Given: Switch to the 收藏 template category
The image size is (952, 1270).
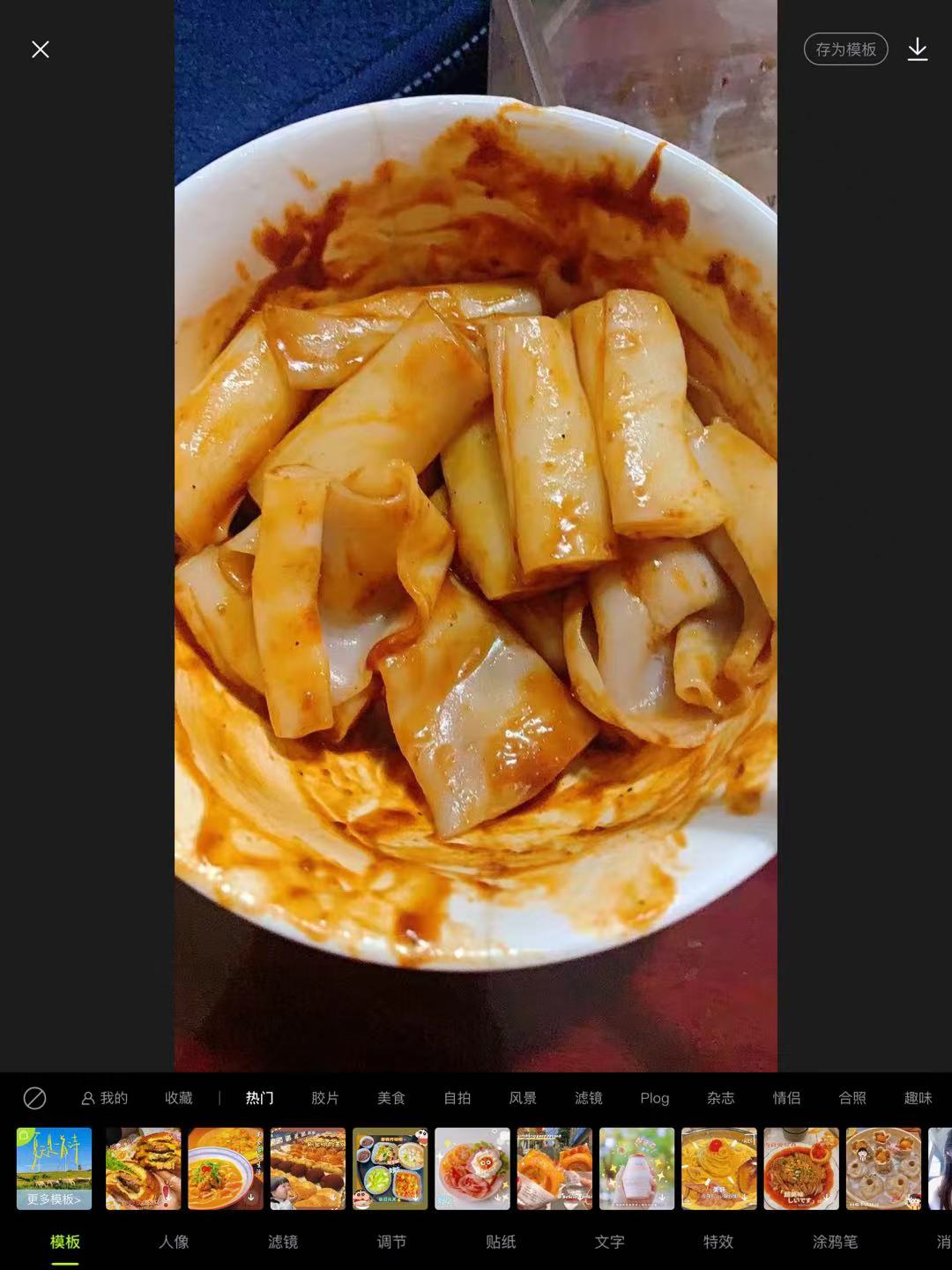Looking at the screenshot, I should 178,1098.
